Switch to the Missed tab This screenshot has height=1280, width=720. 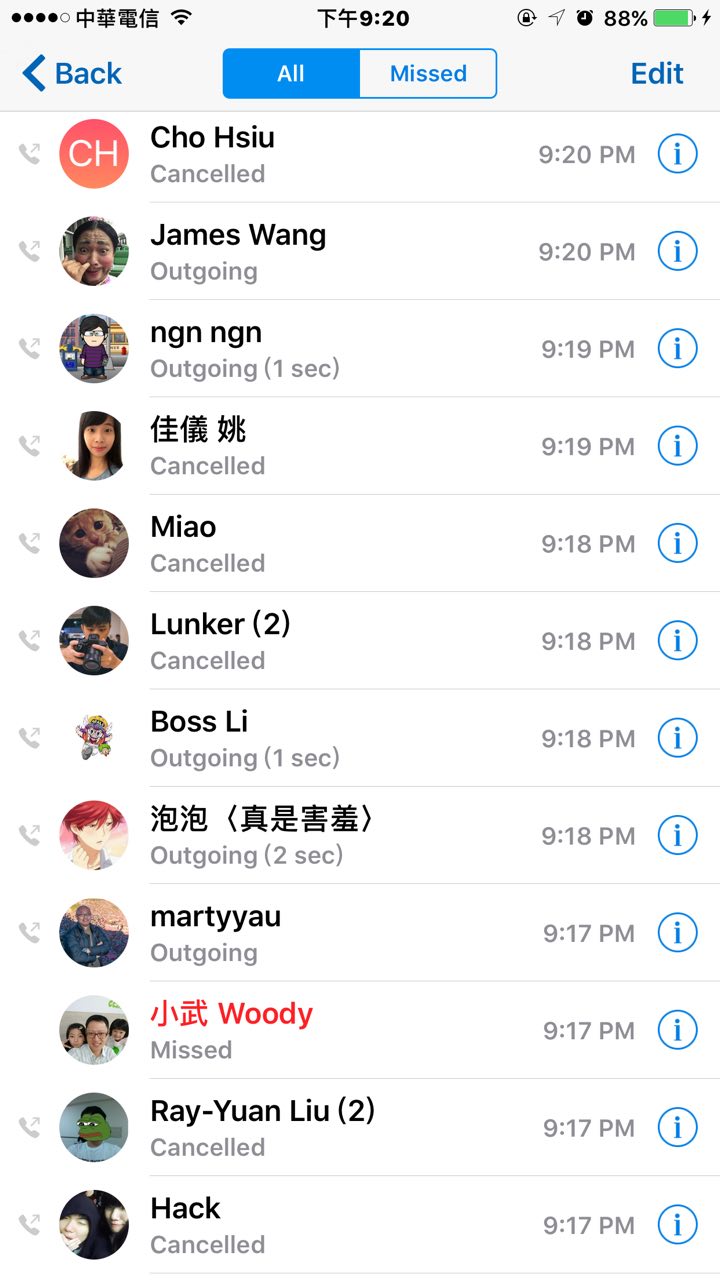tap(428, 74)
